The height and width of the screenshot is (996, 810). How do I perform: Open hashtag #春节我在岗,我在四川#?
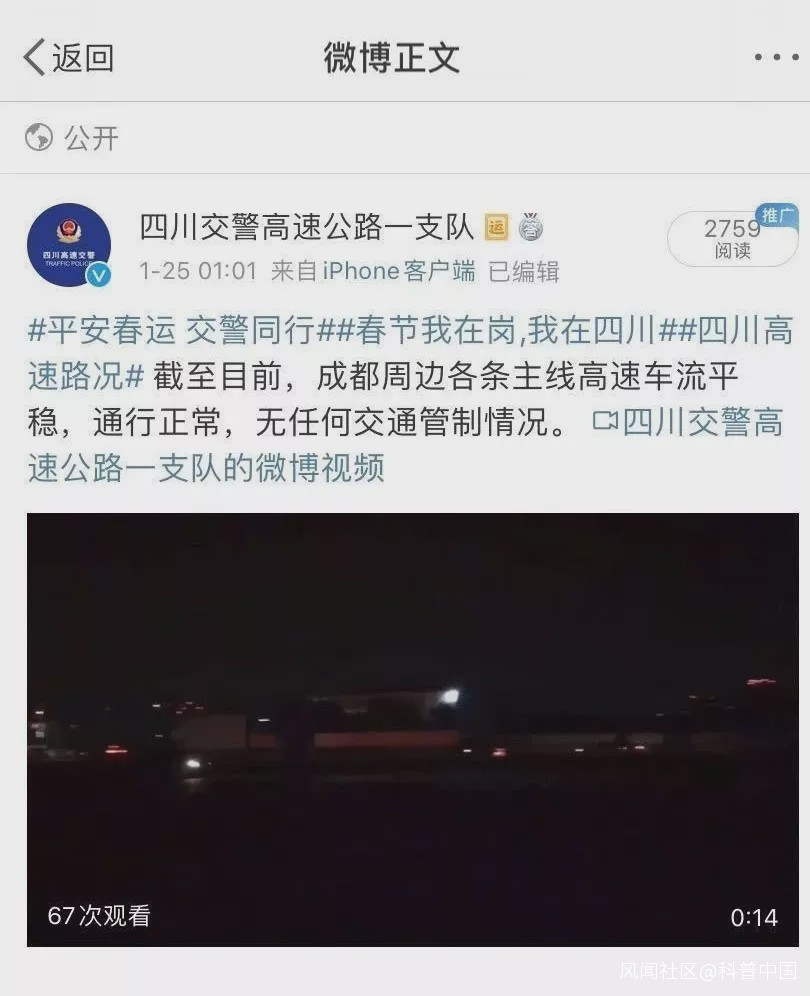(506, 330)
